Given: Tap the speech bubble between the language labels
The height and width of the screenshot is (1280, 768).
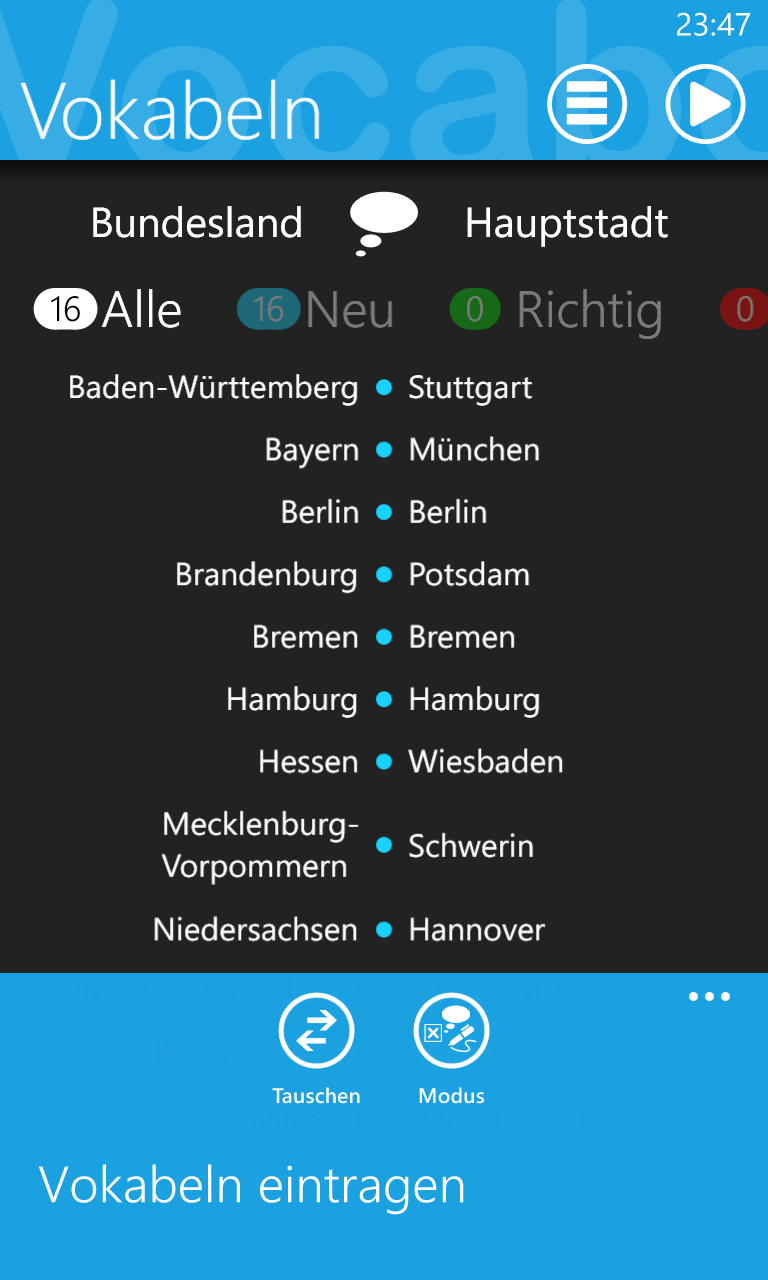Looking at the screenshot, I should 383,223.
